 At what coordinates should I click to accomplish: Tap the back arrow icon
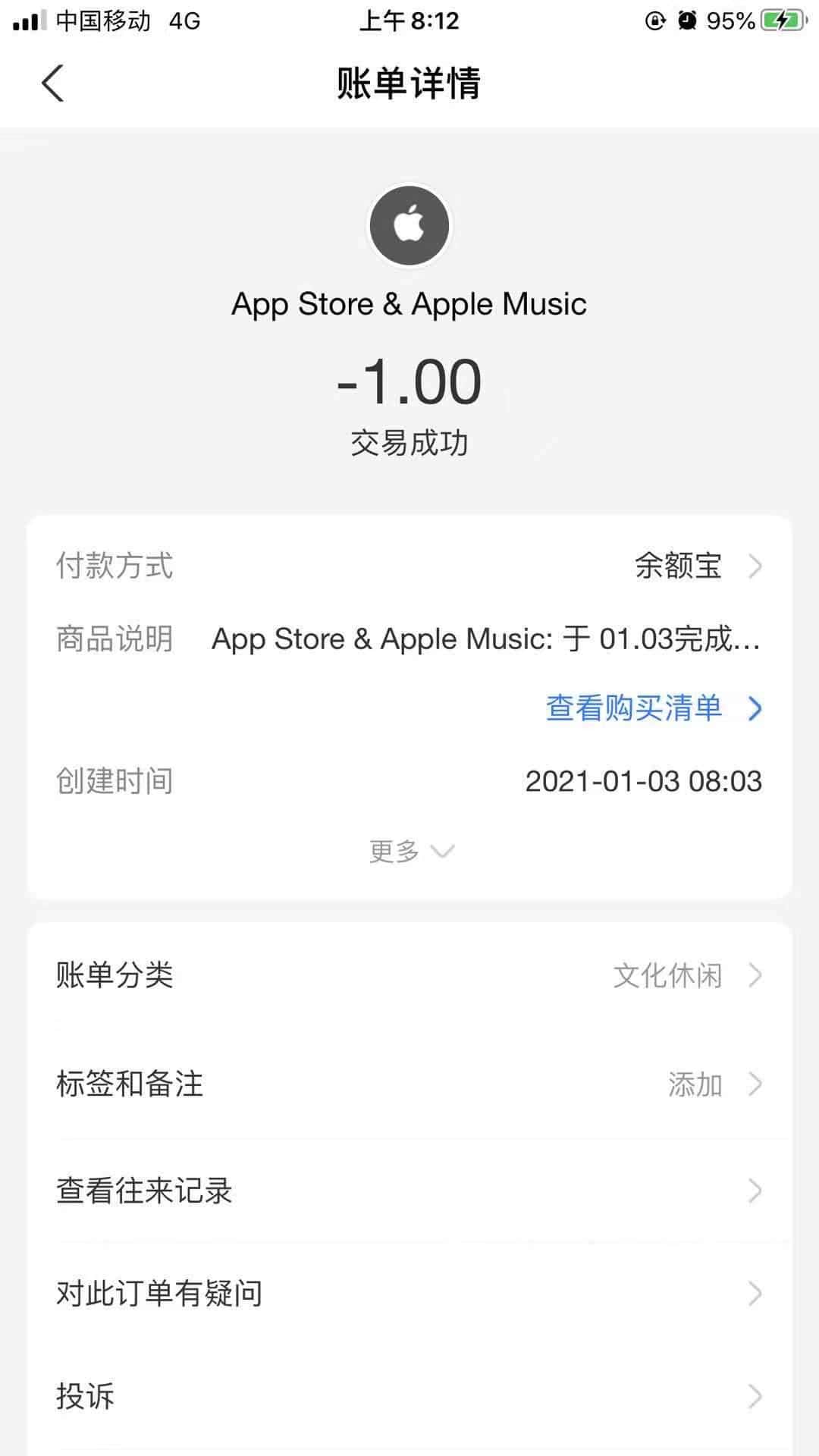52,83
